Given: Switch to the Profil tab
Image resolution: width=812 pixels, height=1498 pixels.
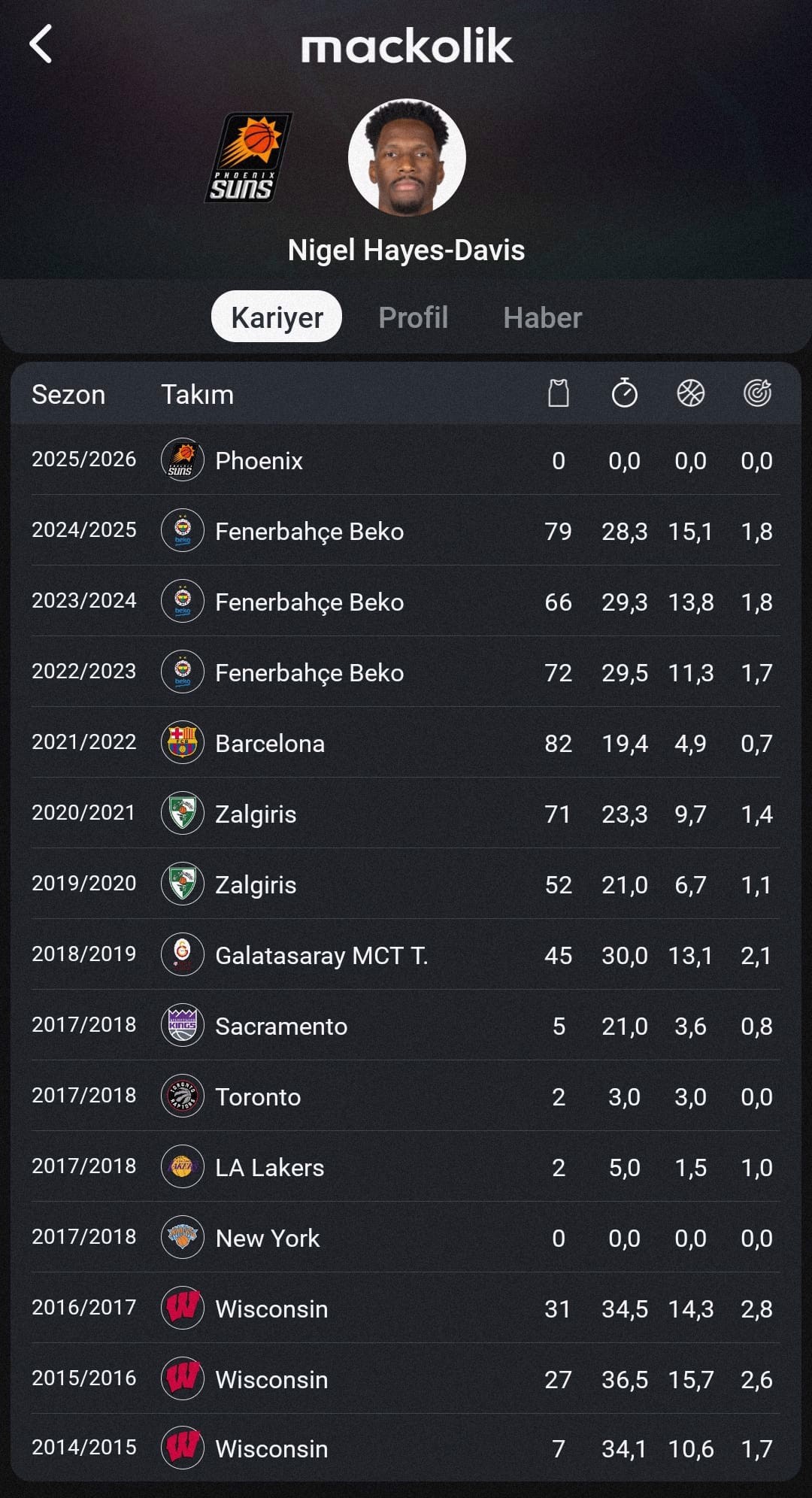Looking at the screenshot, I should [414, 317].
